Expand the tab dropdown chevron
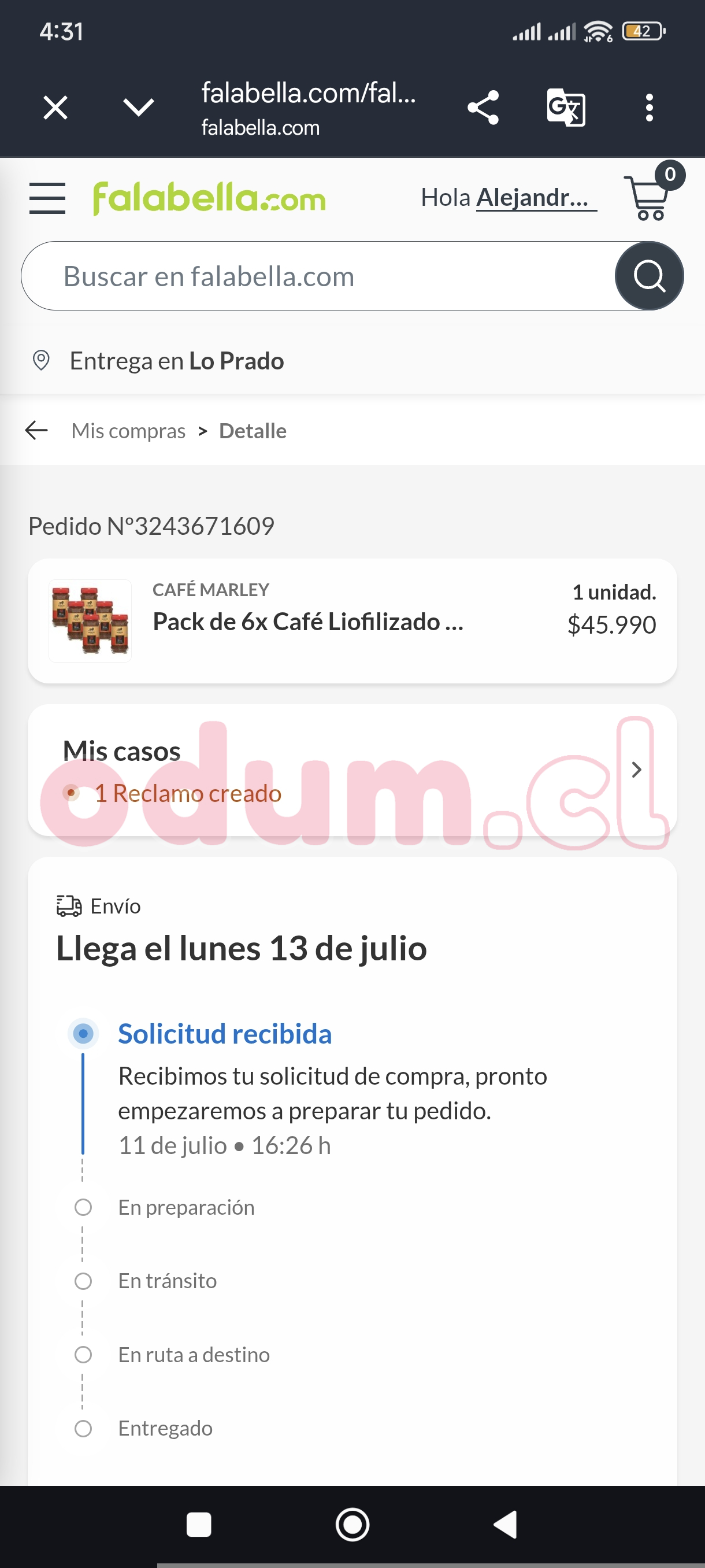 coord(139,108)
